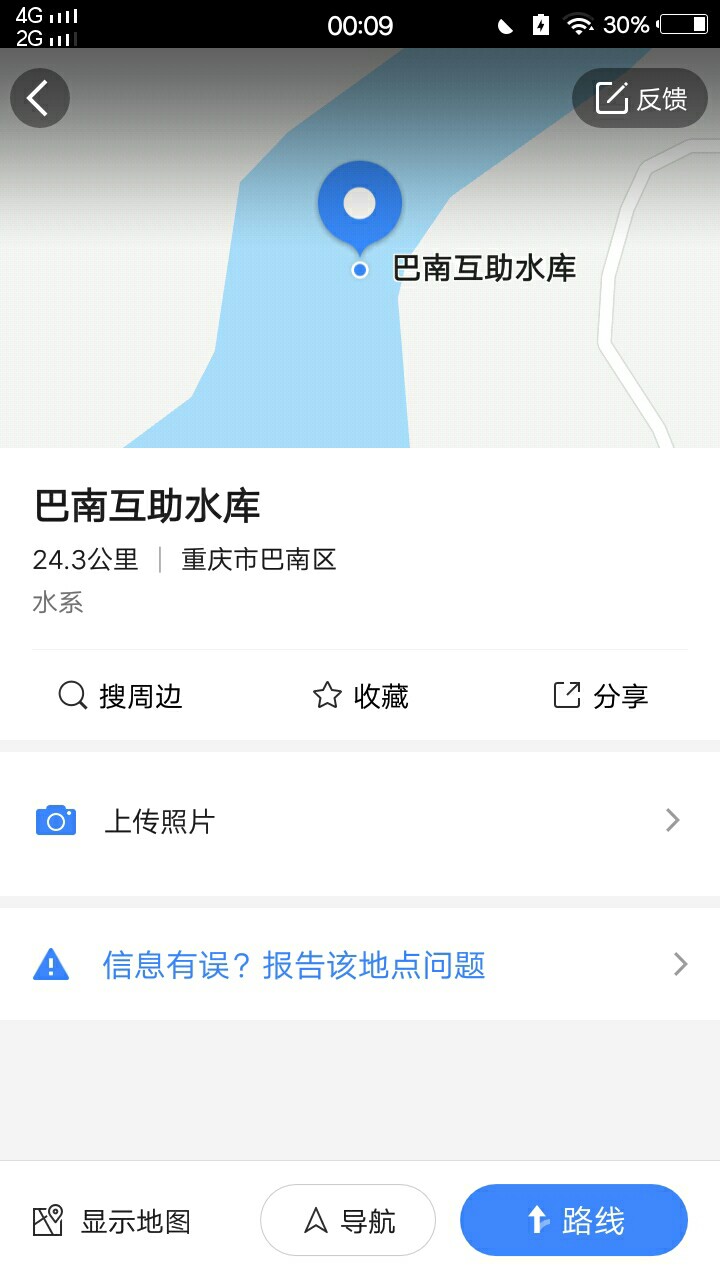Start navigation with 导航
This screenshot has width=720, height=1280.
[348, 1220]
